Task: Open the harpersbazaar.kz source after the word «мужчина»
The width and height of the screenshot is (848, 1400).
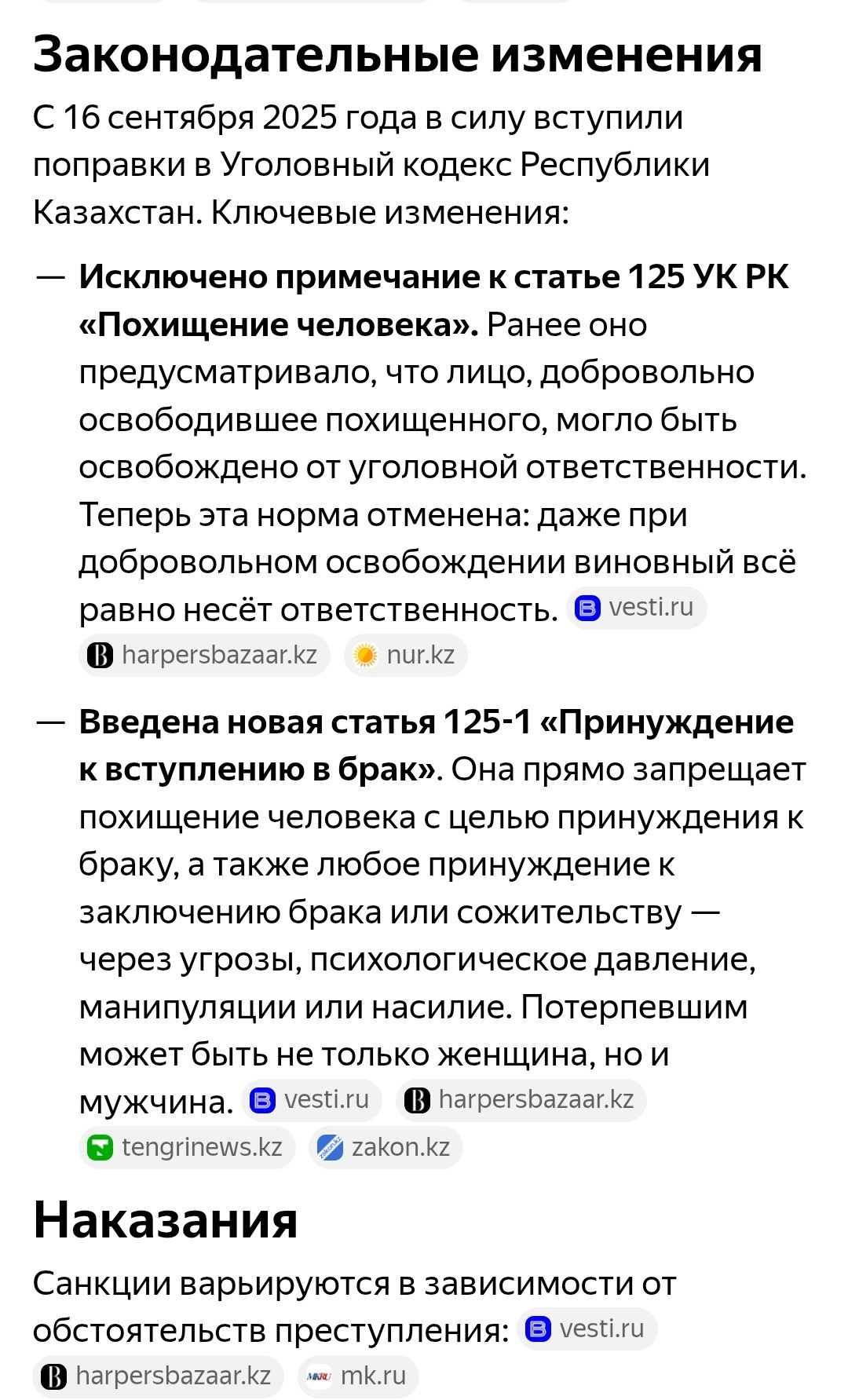Action: coord(521,1100)
